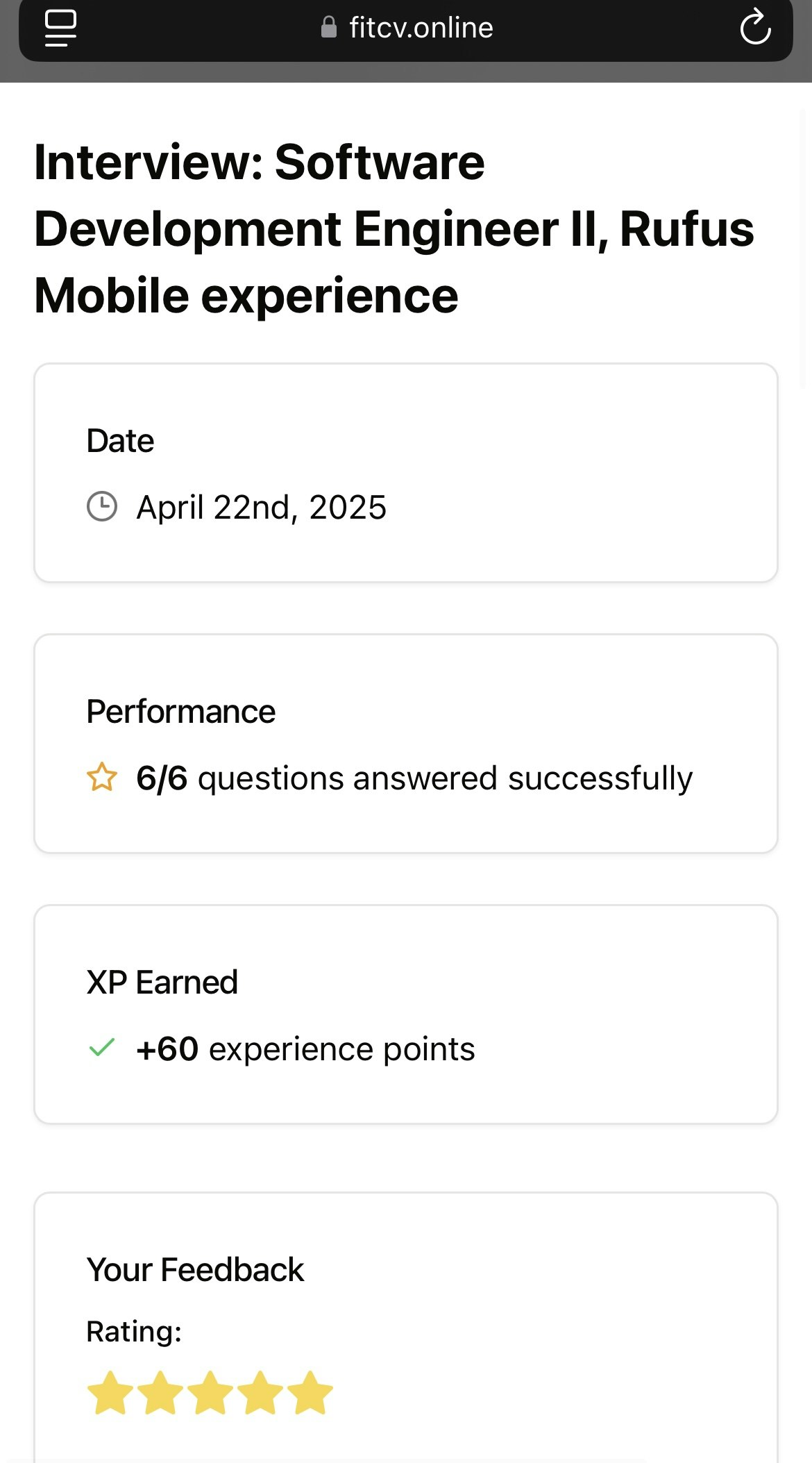The width and height of the screenshot is (812, 1463).
Task: Reload the fitcv.online page
Action: (x=755, y=28)
